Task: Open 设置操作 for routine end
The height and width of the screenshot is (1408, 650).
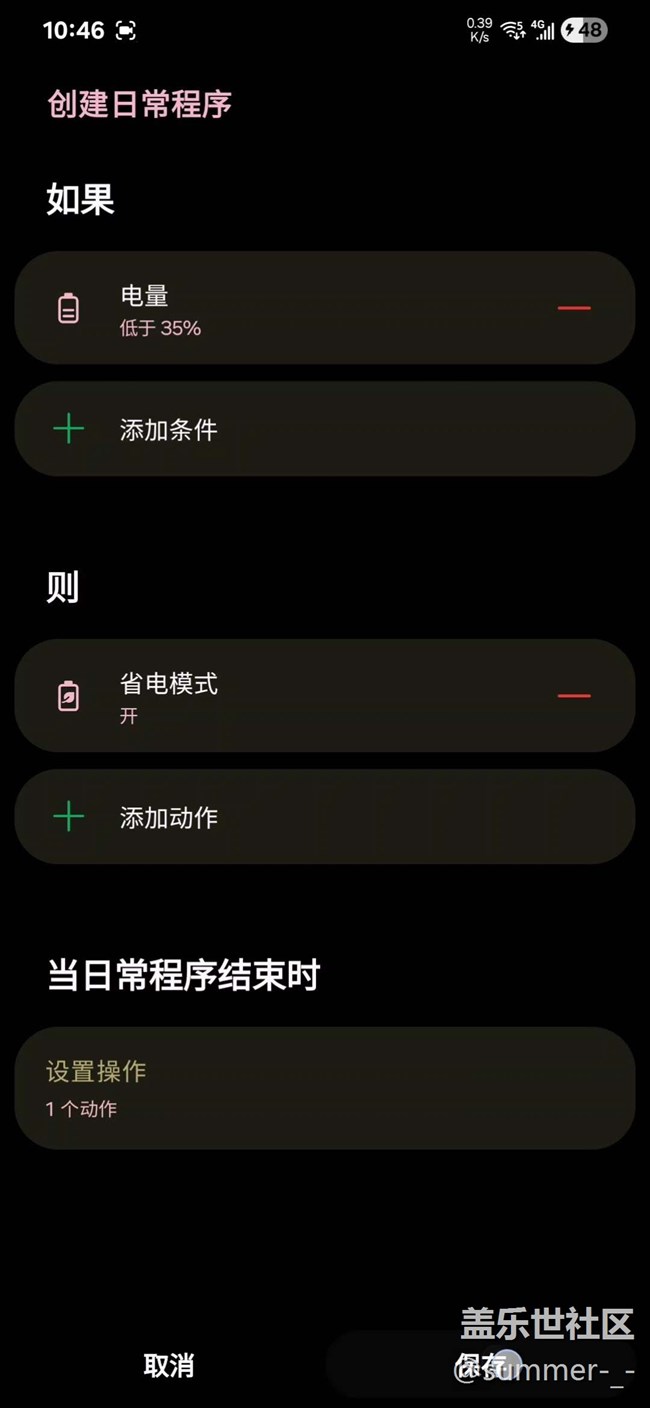Action: point(325,1088)
